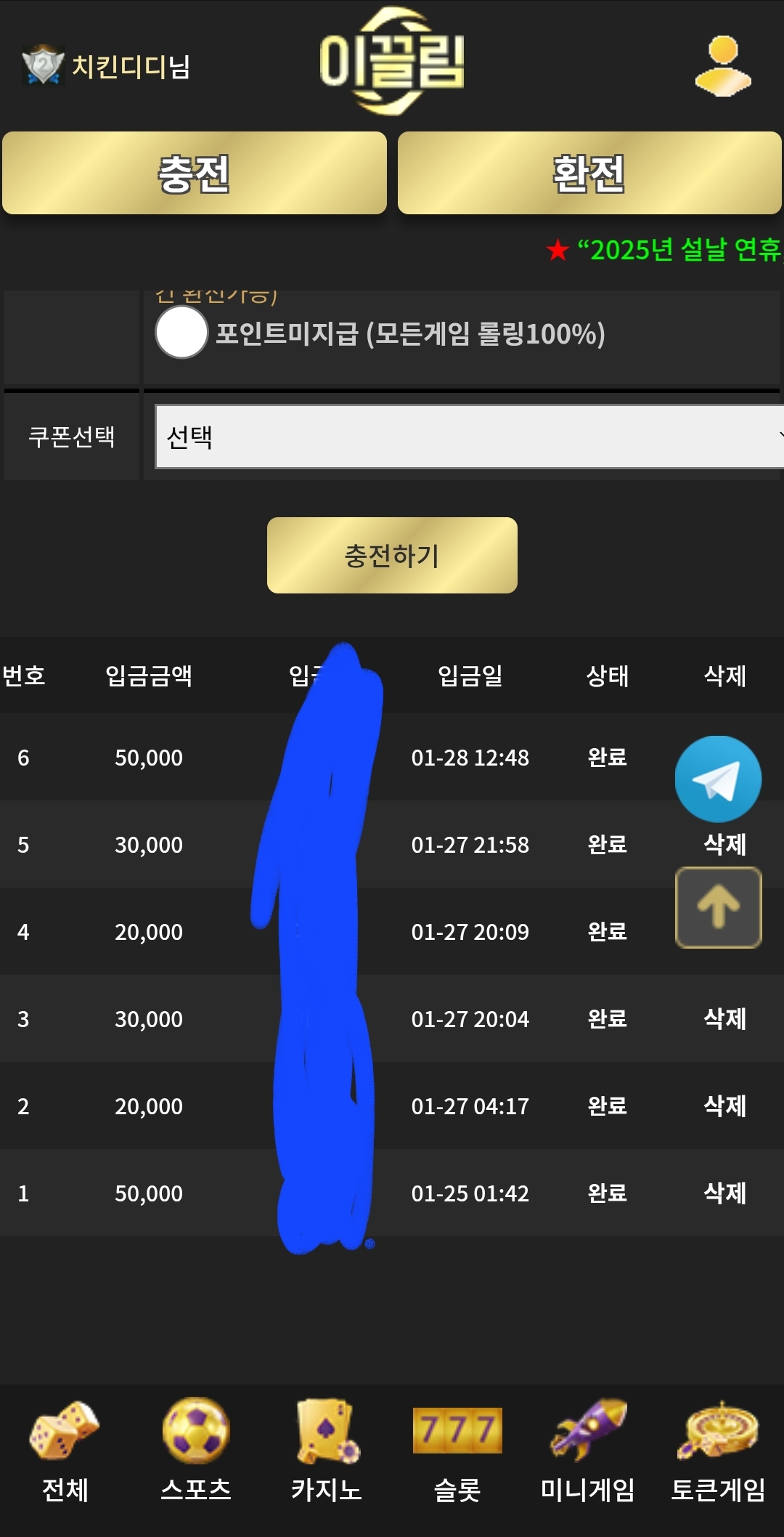Delete entry number 2 with 삭제
This screenshot has width=784, height=1537.
click(x=724, y=1106)
